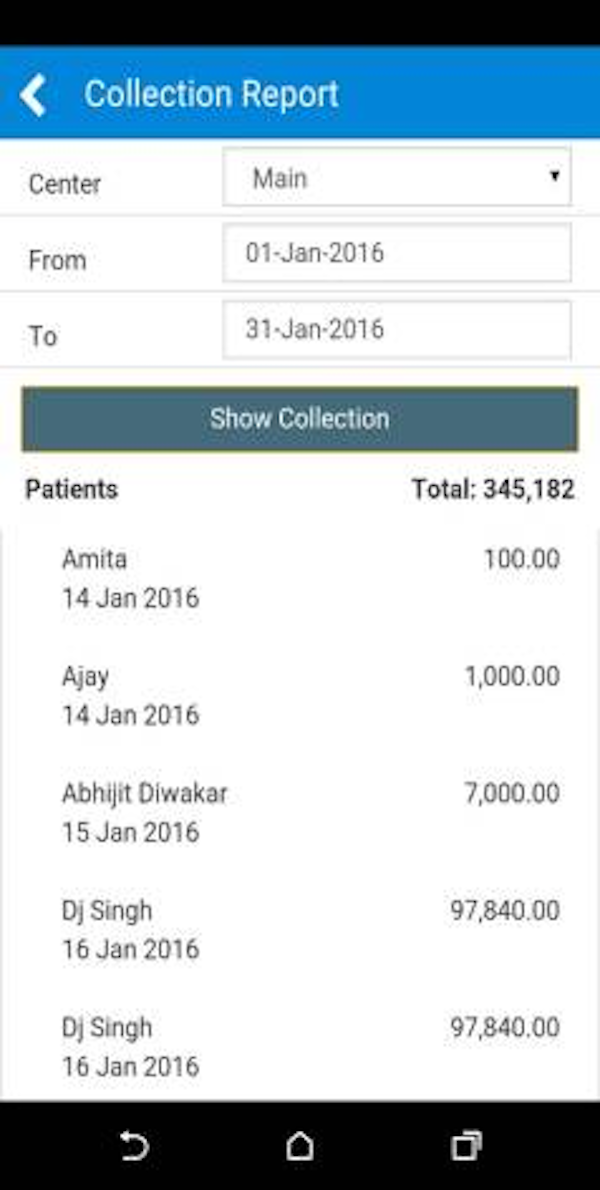This screenshot has height=1190, width=600.
Task: Select the From date field
Action: click(397, 253)
